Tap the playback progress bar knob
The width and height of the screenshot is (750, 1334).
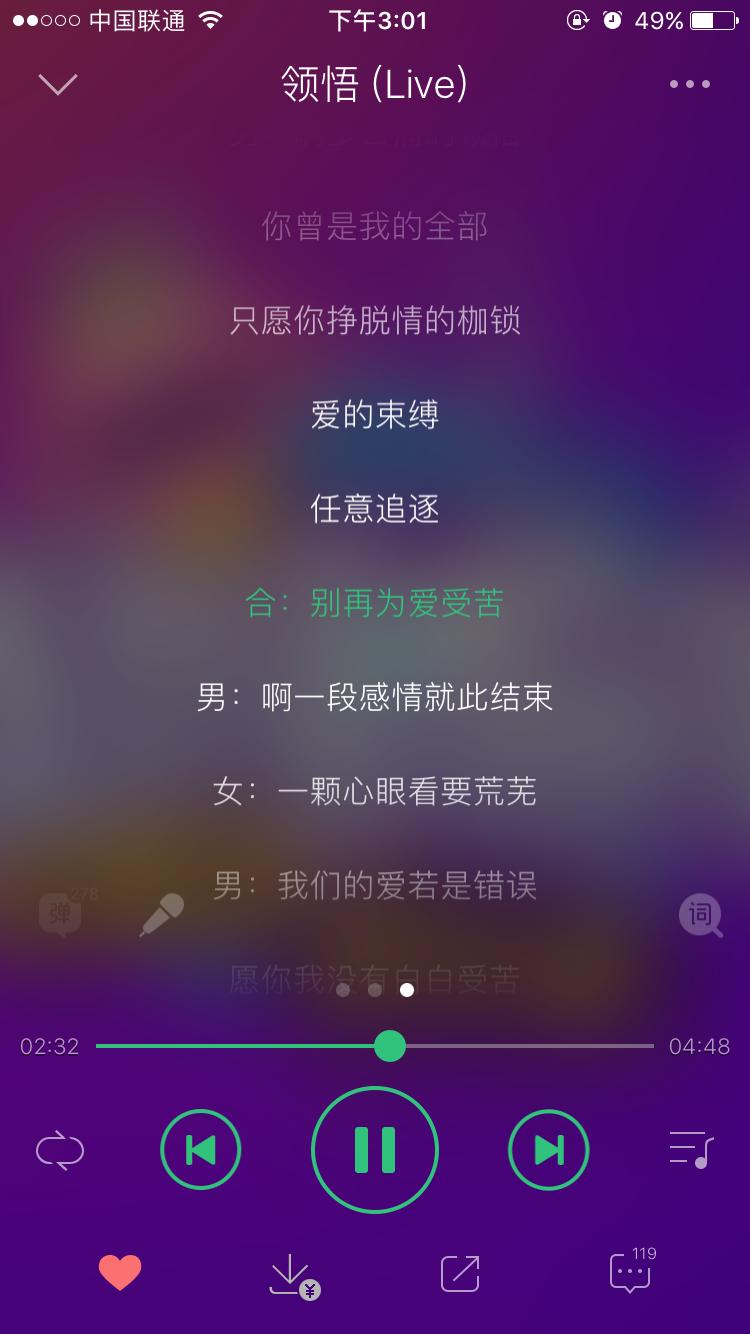click(x=389, y=1046)
